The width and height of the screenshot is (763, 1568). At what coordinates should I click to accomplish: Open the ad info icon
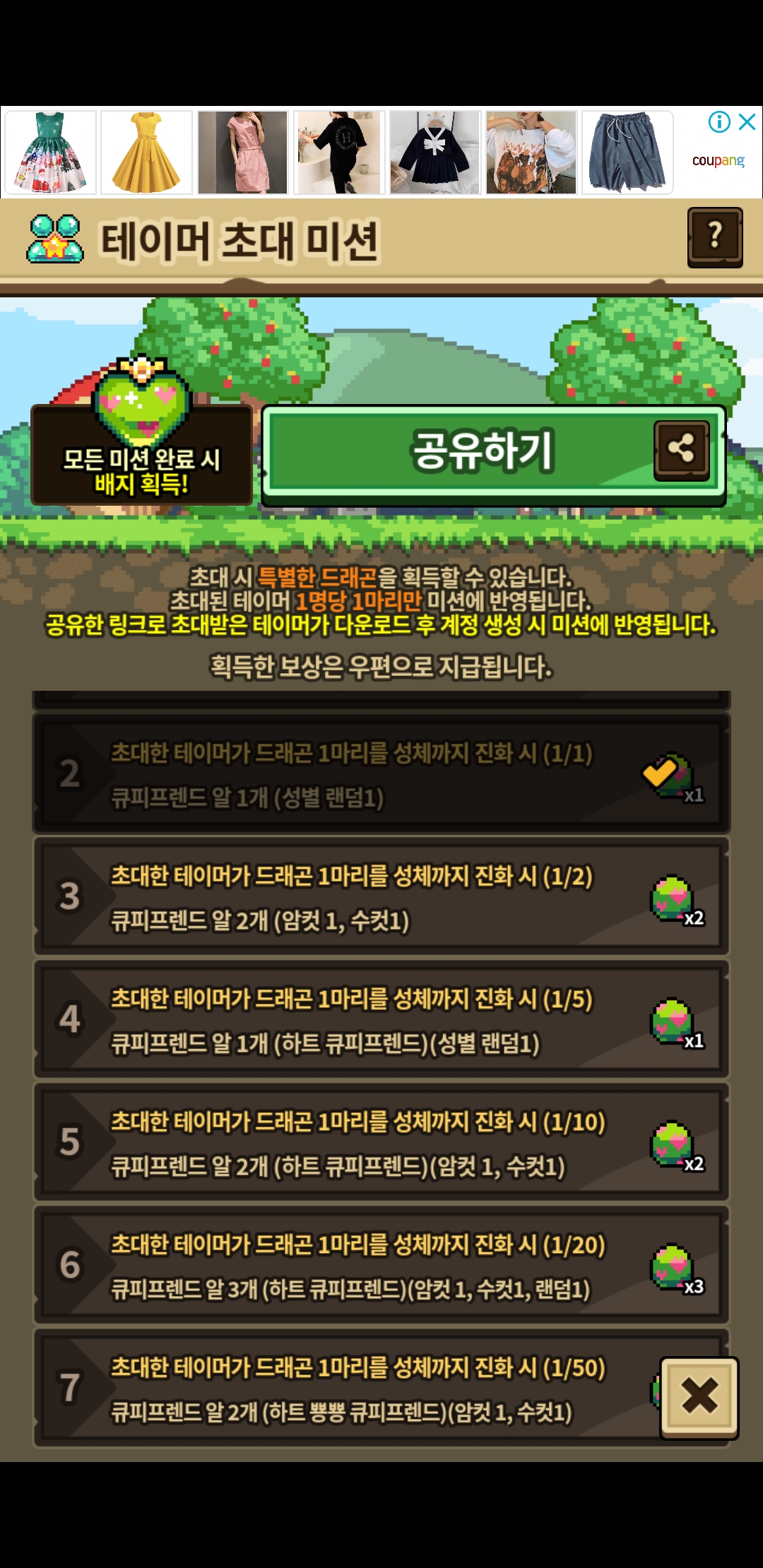719,122
